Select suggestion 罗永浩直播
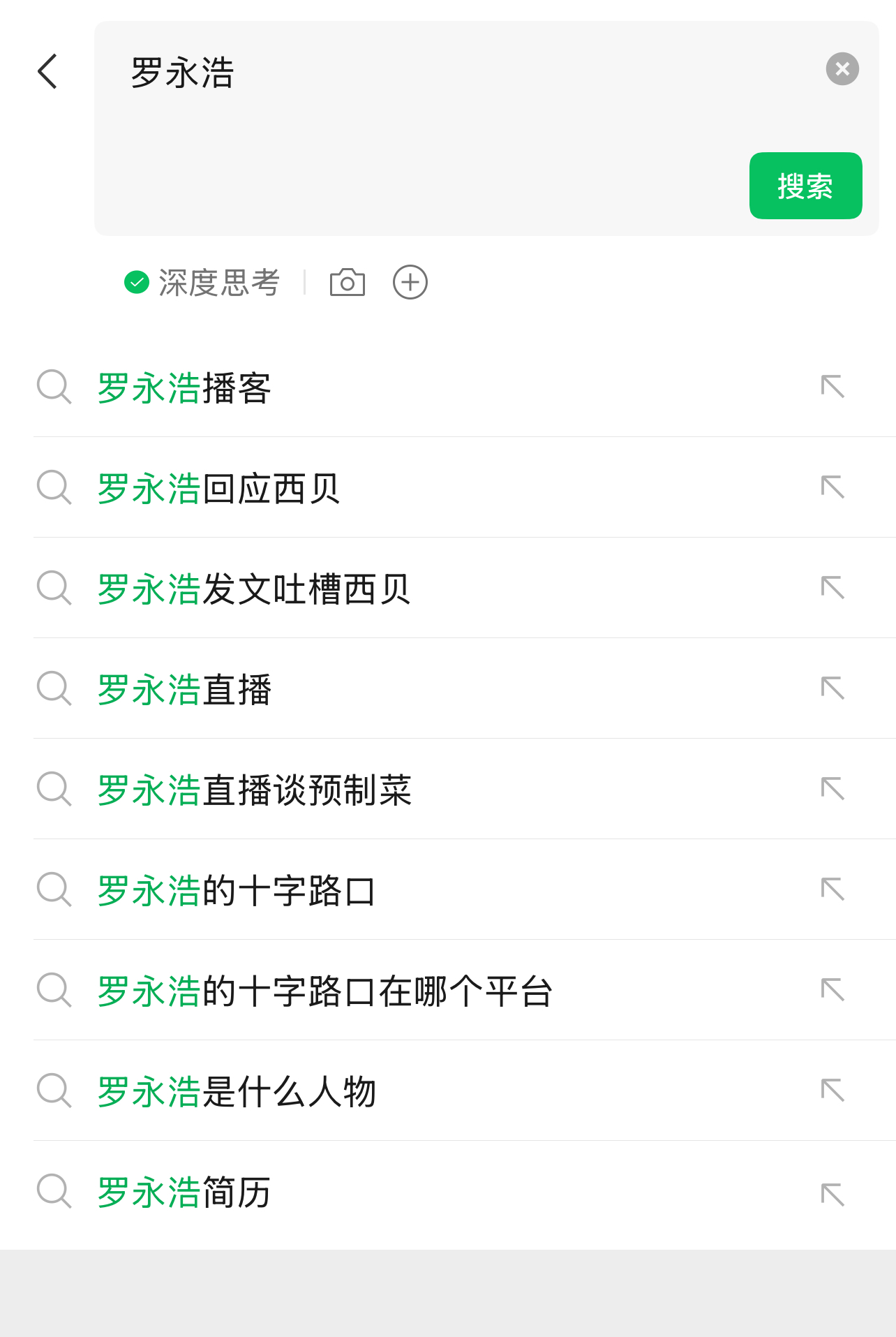The image size is (896, 1337). click(x=184, y=690)
